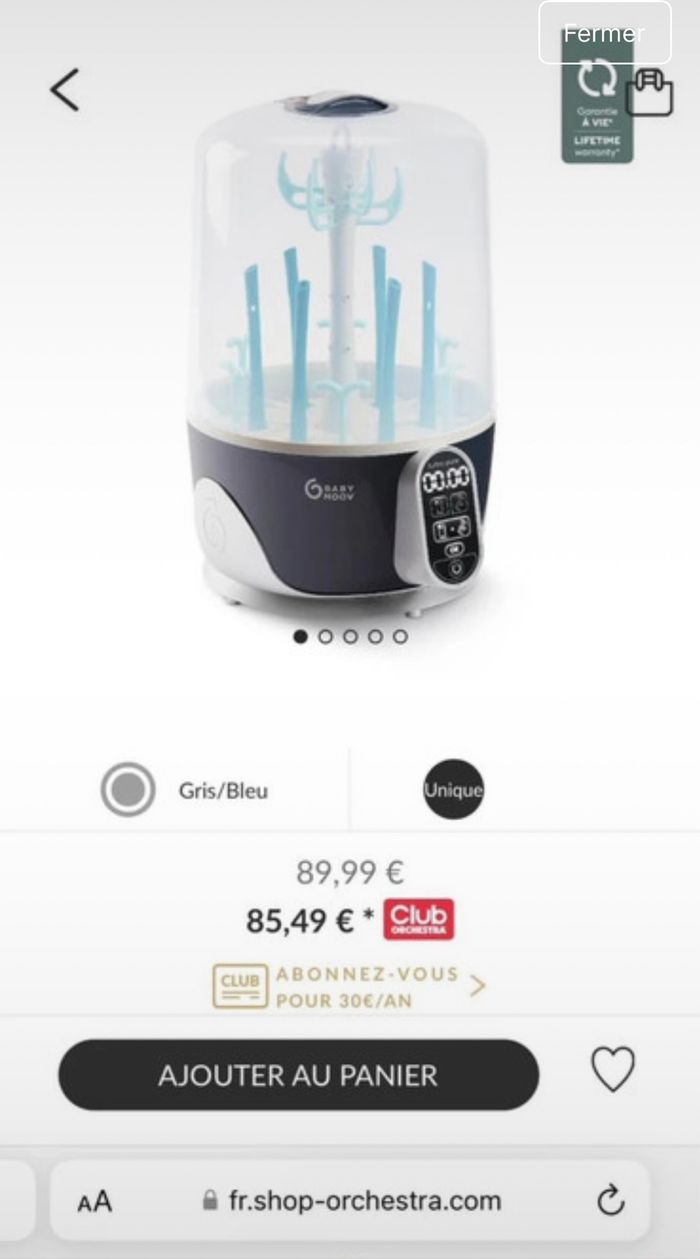Screen dimensions: 700x1259
Task: Go back using the top arrow
Action: [65, 90]
